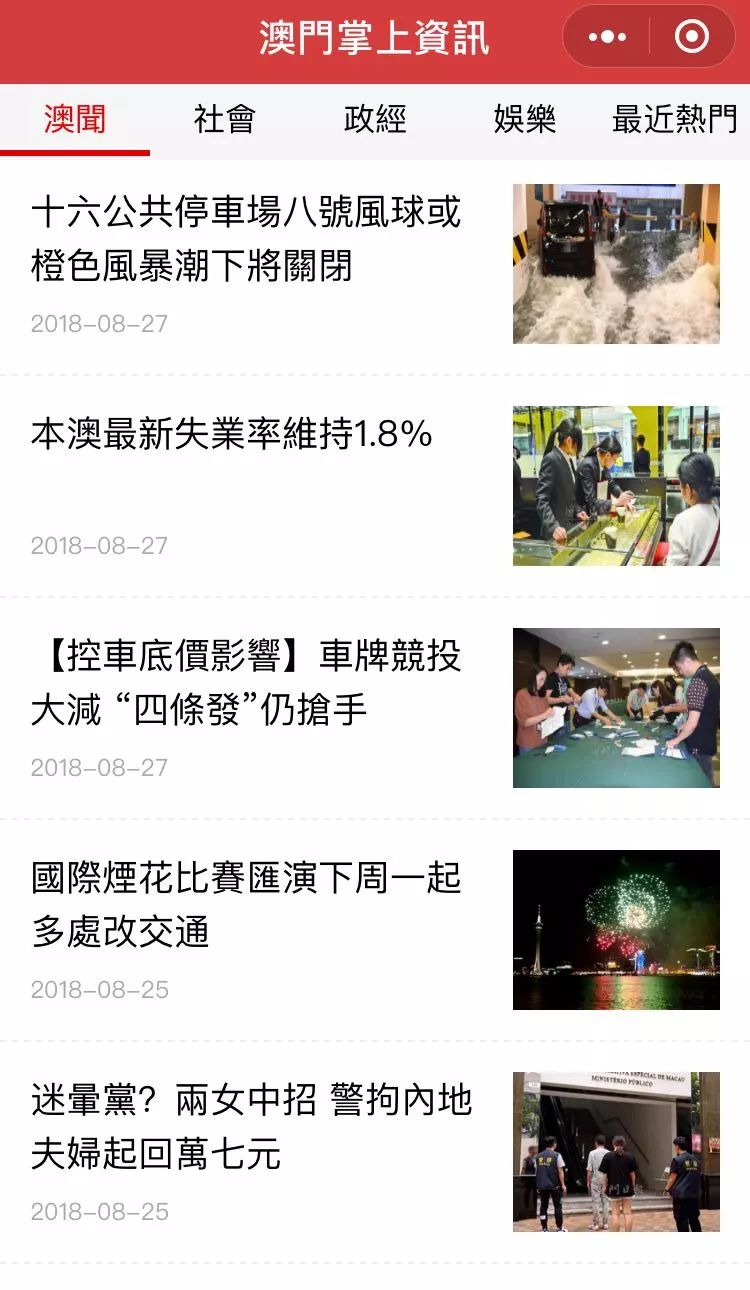
Task: Open the 迷暈黨 兩女中招 news item
Action: (375, 1152)
